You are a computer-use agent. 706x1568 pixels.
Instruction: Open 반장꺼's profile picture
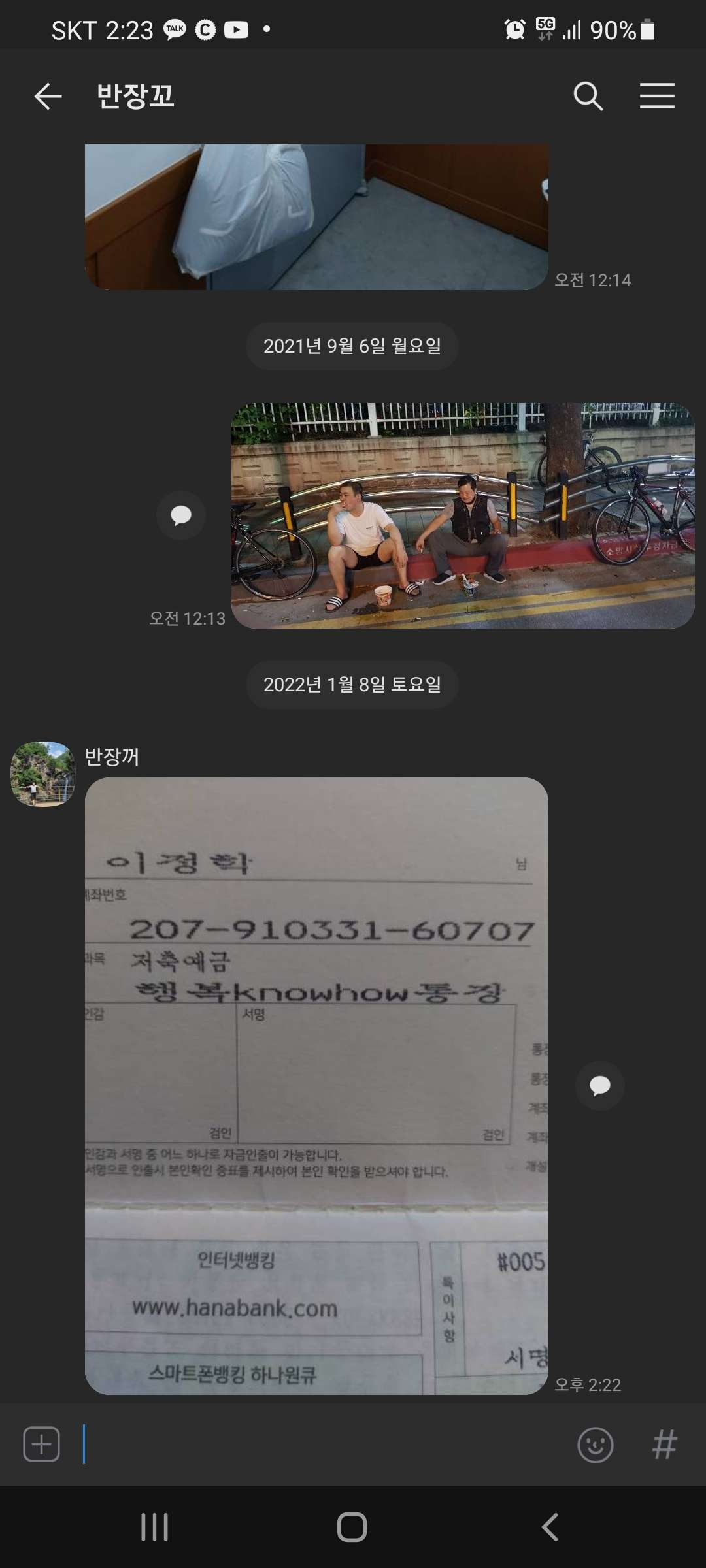coord(43,774)
